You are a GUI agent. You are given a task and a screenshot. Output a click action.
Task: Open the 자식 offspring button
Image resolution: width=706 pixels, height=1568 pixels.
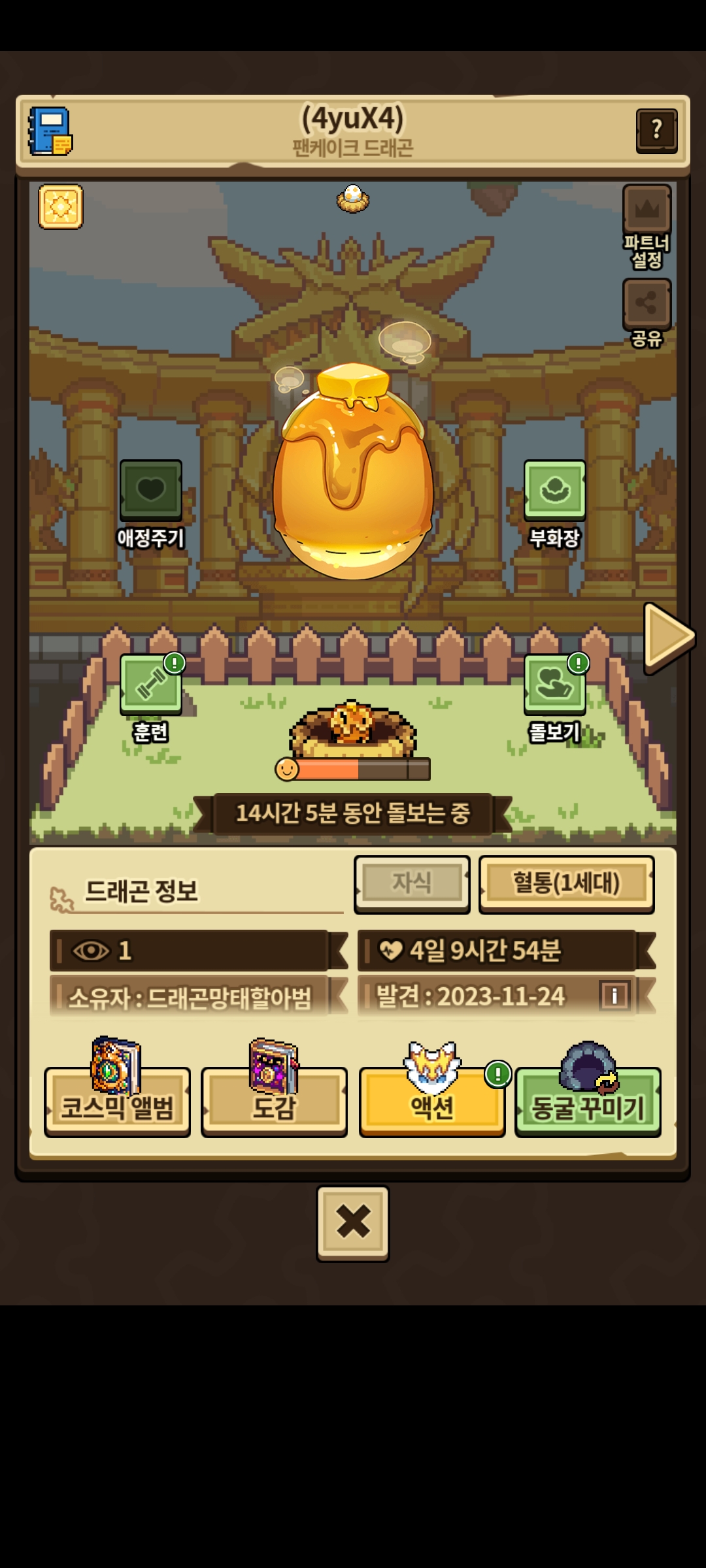pyautogui.click(x=412, y=883)
